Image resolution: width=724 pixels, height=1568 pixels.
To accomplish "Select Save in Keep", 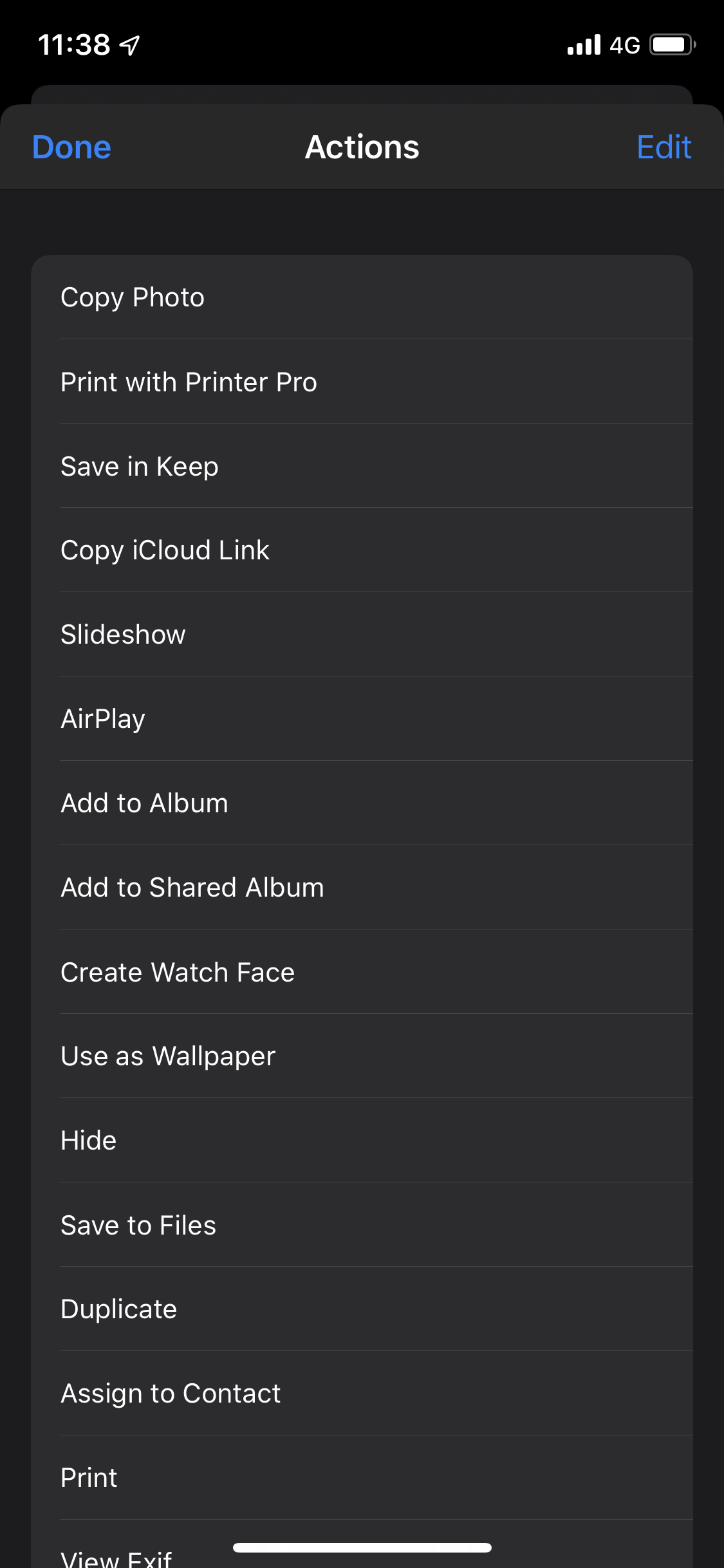I will 362,466.
